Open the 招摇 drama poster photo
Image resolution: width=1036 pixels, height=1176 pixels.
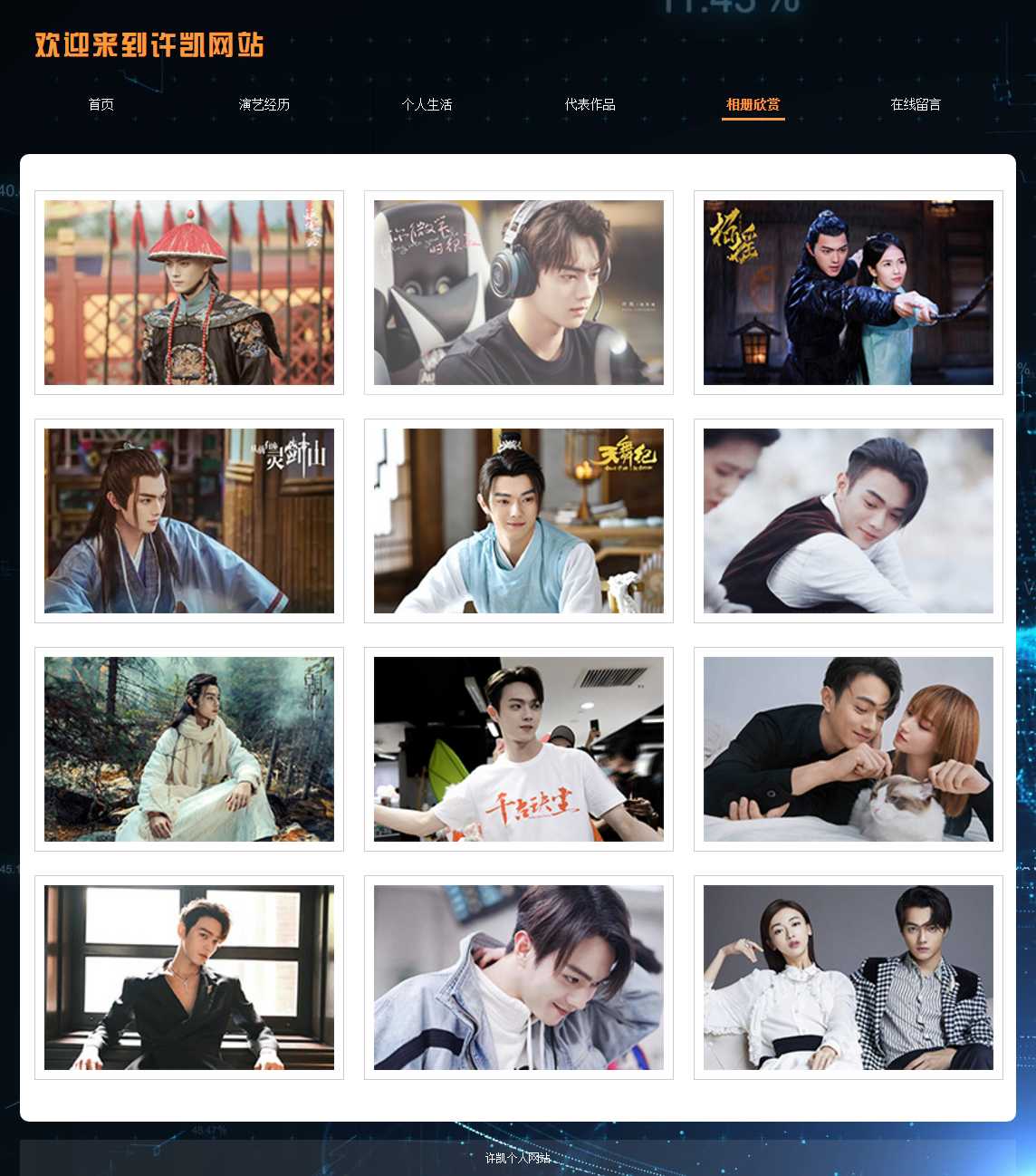849,293
